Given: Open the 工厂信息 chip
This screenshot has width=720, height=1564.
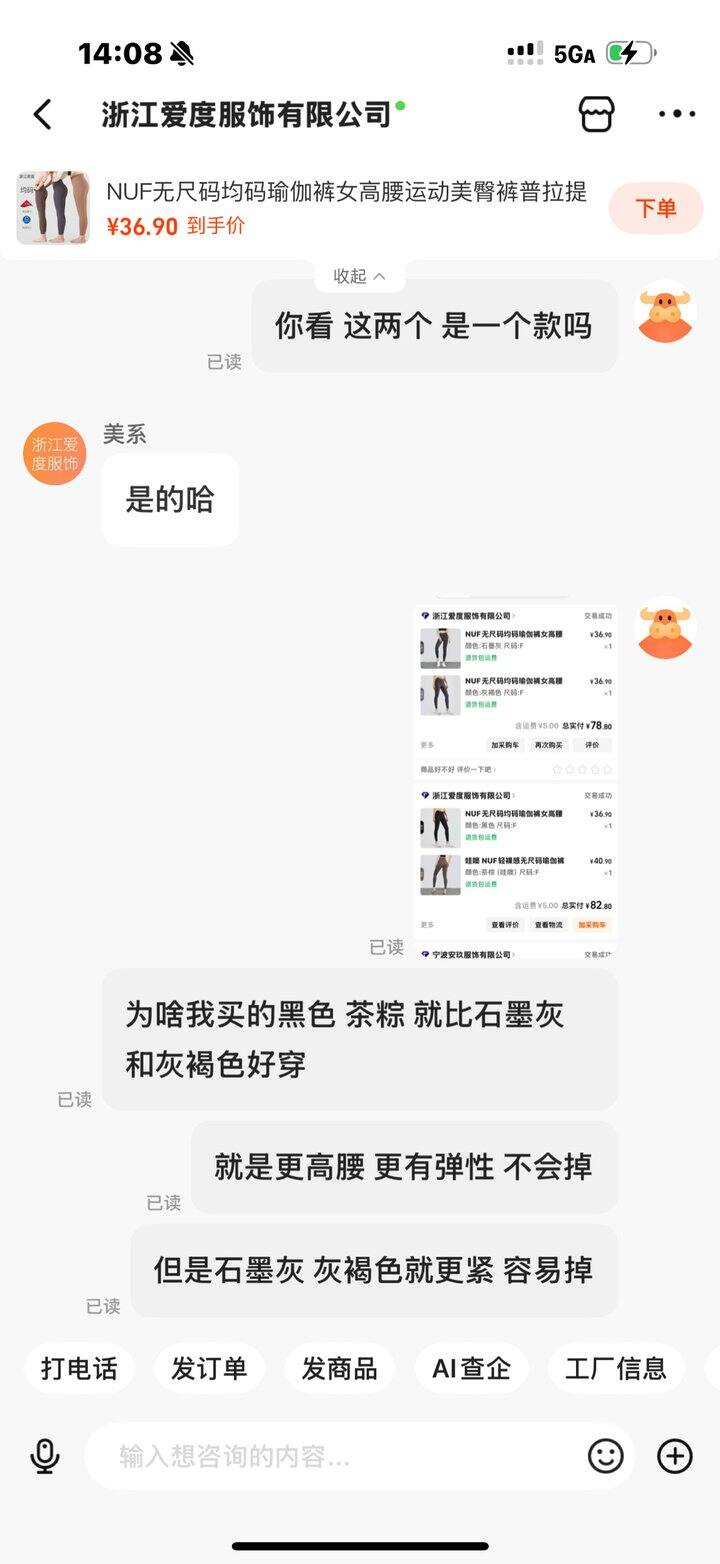Looking at the screenshot, I should [x=615, y=1368].
